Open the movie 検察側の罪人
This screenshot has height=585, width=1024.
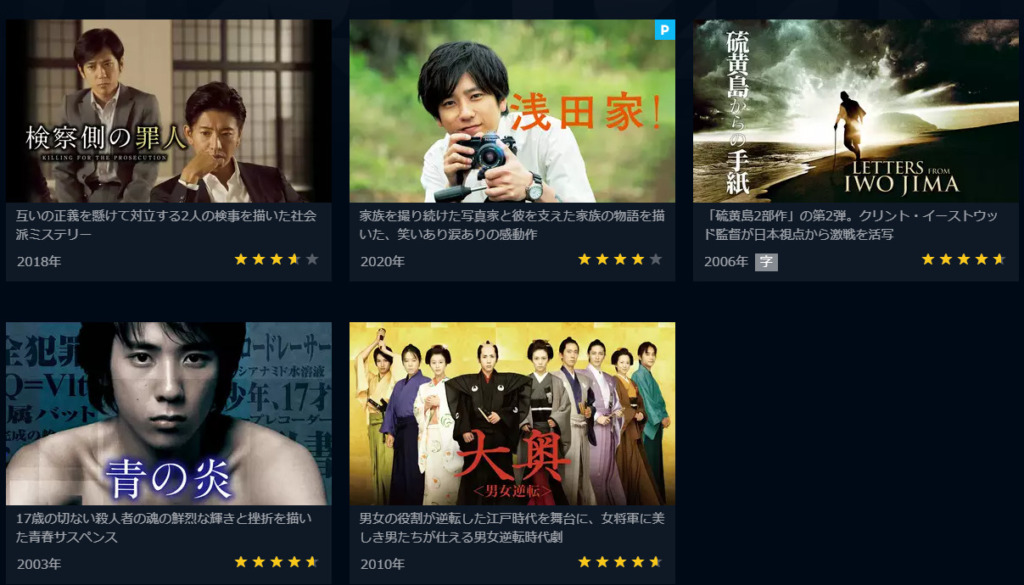tap(168, 112)
